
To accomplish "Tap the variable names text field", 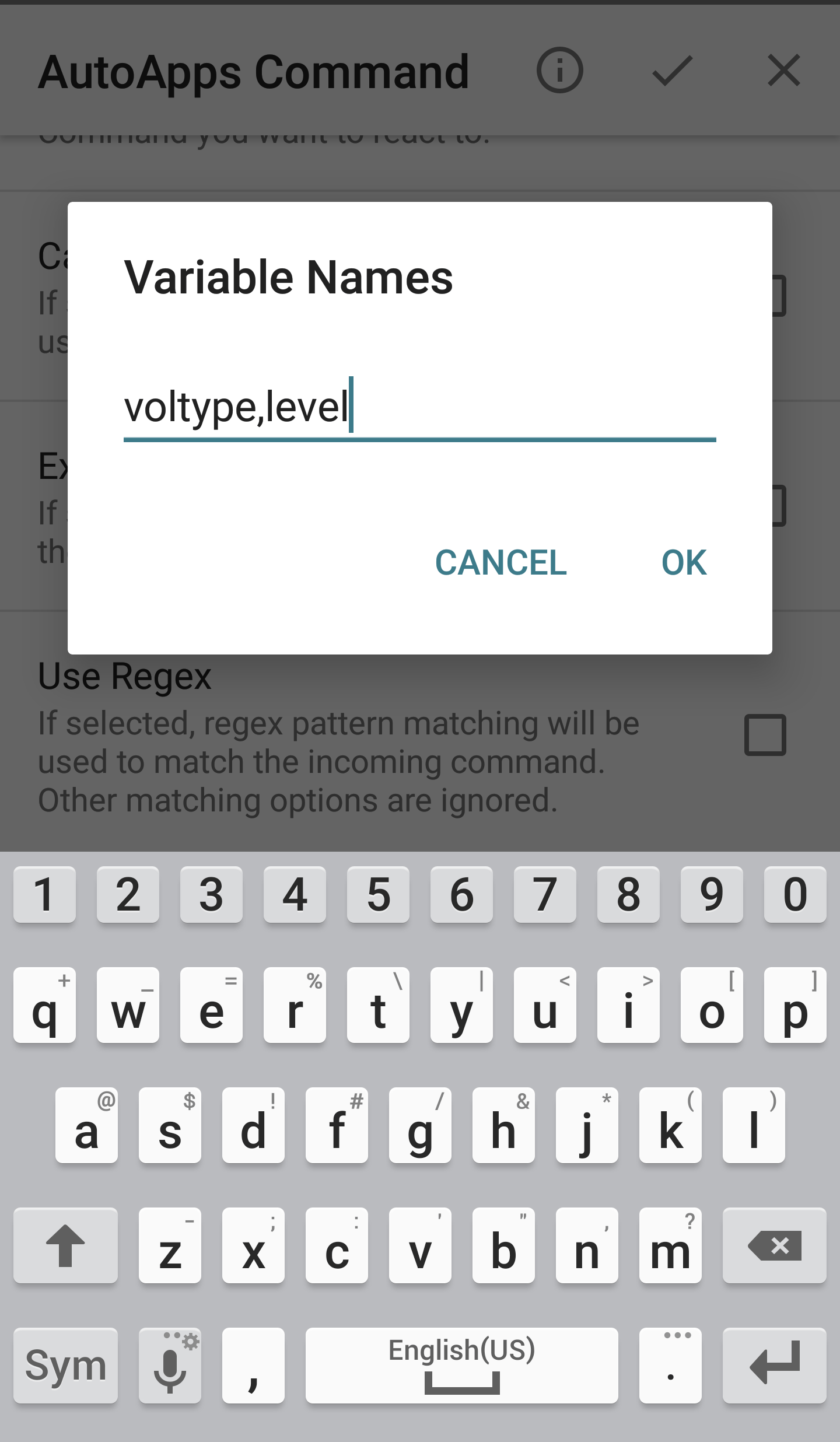I will [419, 407].
